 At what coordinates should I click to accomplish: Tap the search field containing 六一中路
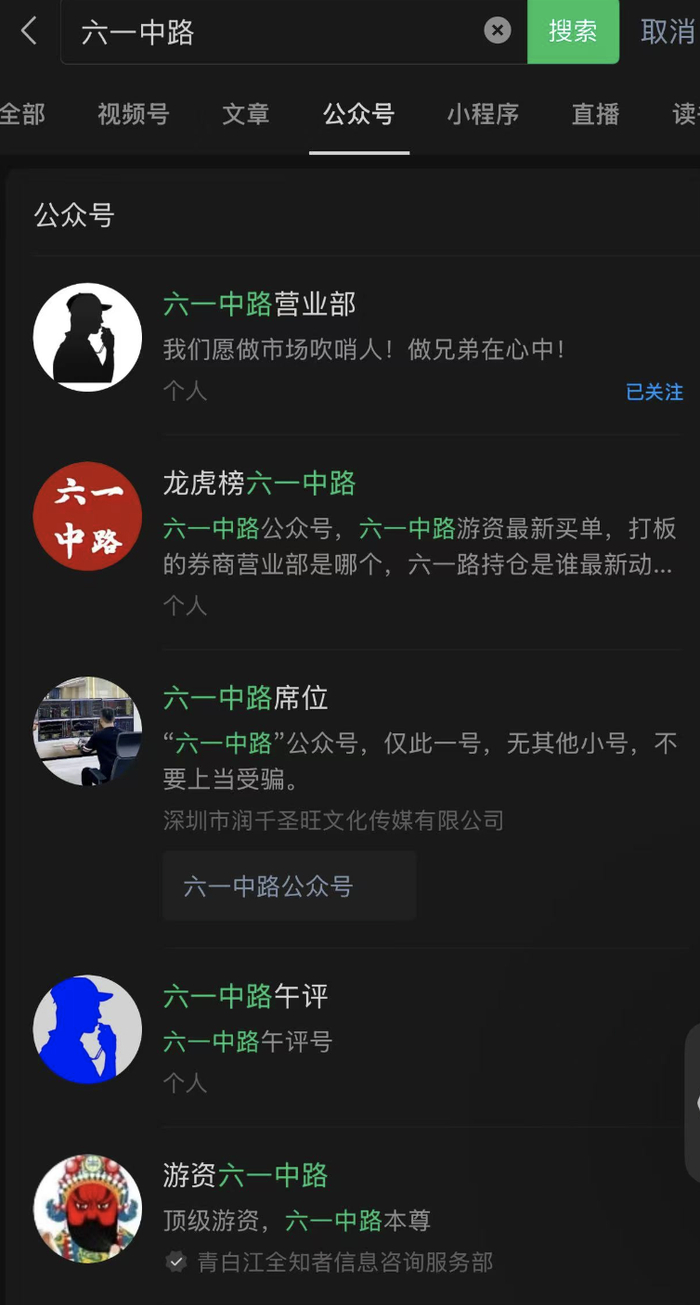(280, 32)
